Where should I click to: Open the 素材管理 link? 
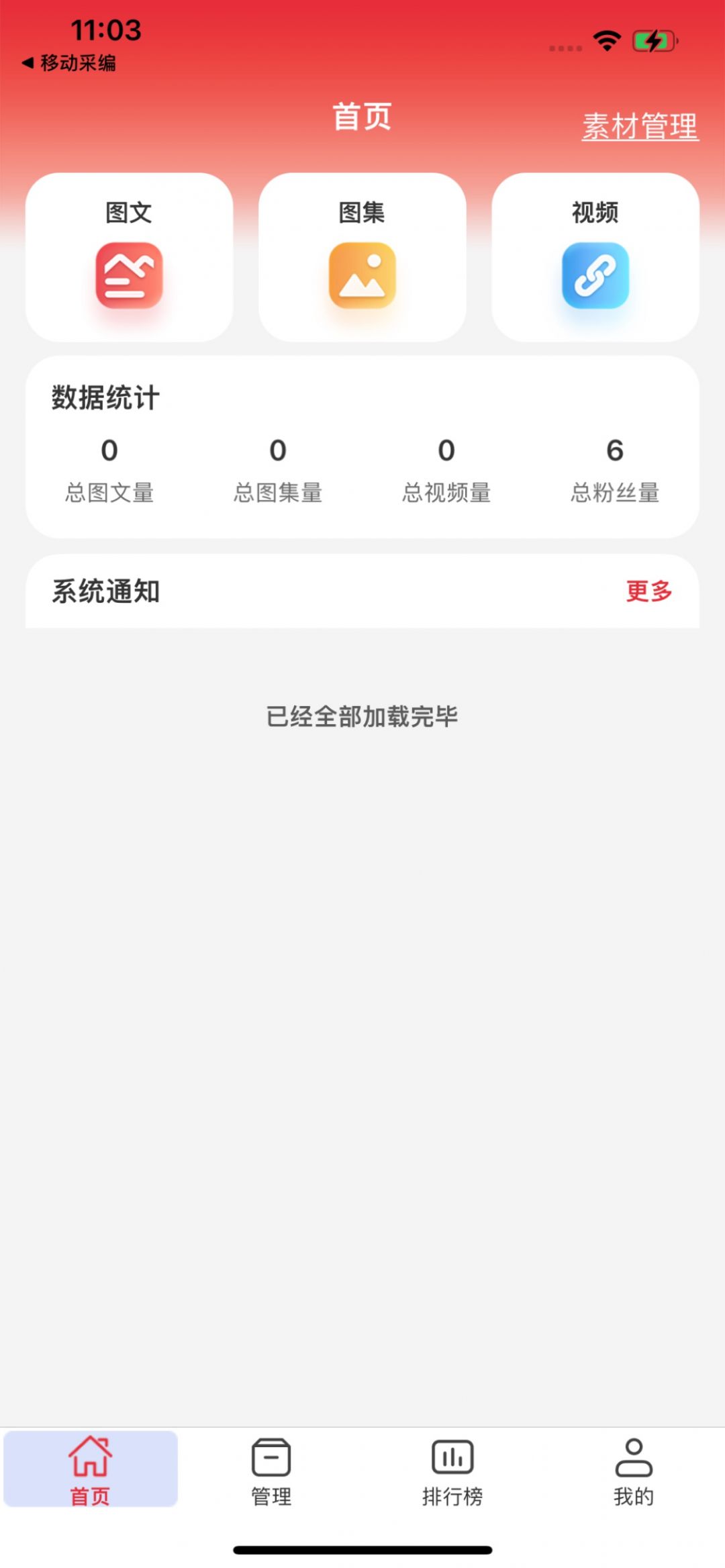[640, 126]
